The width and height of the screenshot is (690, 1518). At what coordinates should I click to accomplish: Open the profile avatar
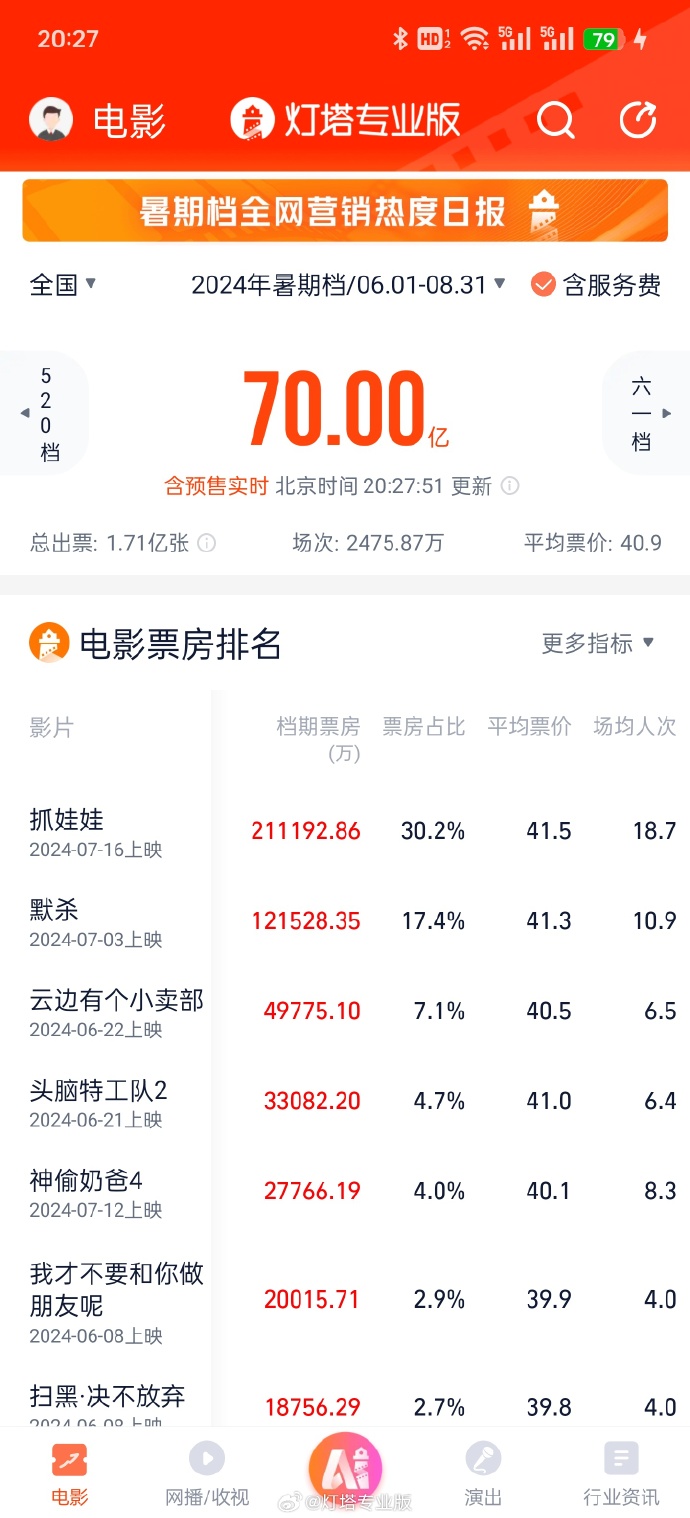click(x=51, y=121)
